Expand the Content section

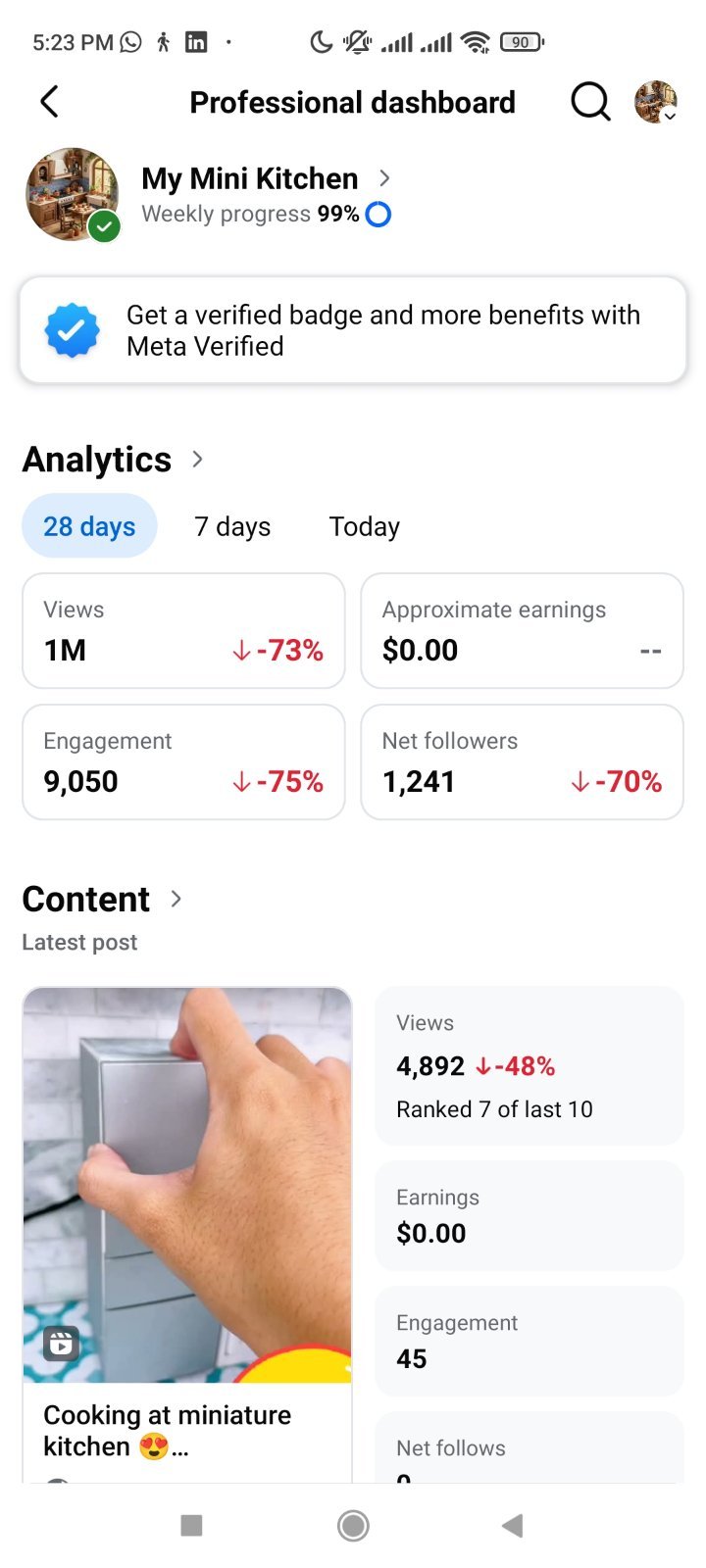103,899
